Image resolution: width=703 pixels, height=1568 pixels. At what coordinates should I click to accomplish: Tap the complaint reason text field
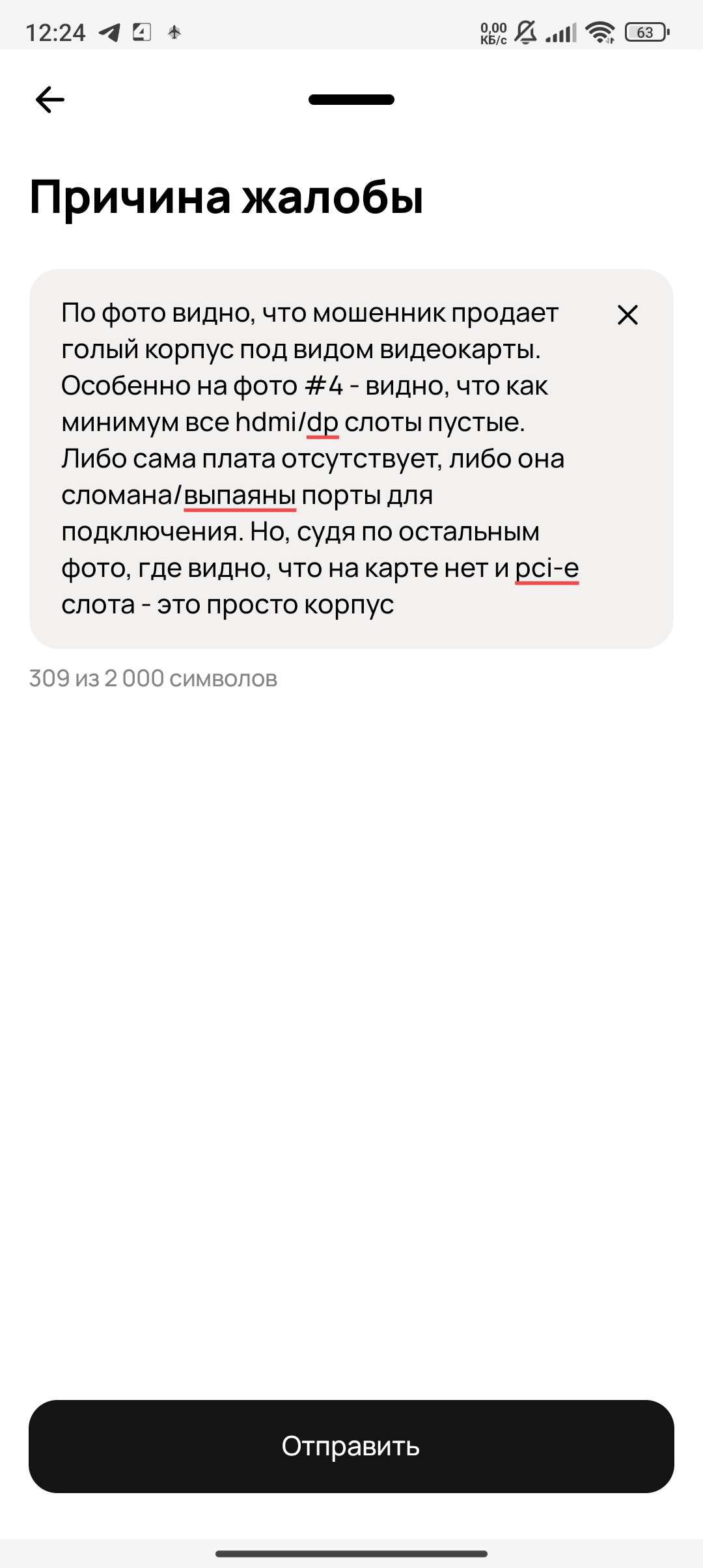[x=351, y=459]
